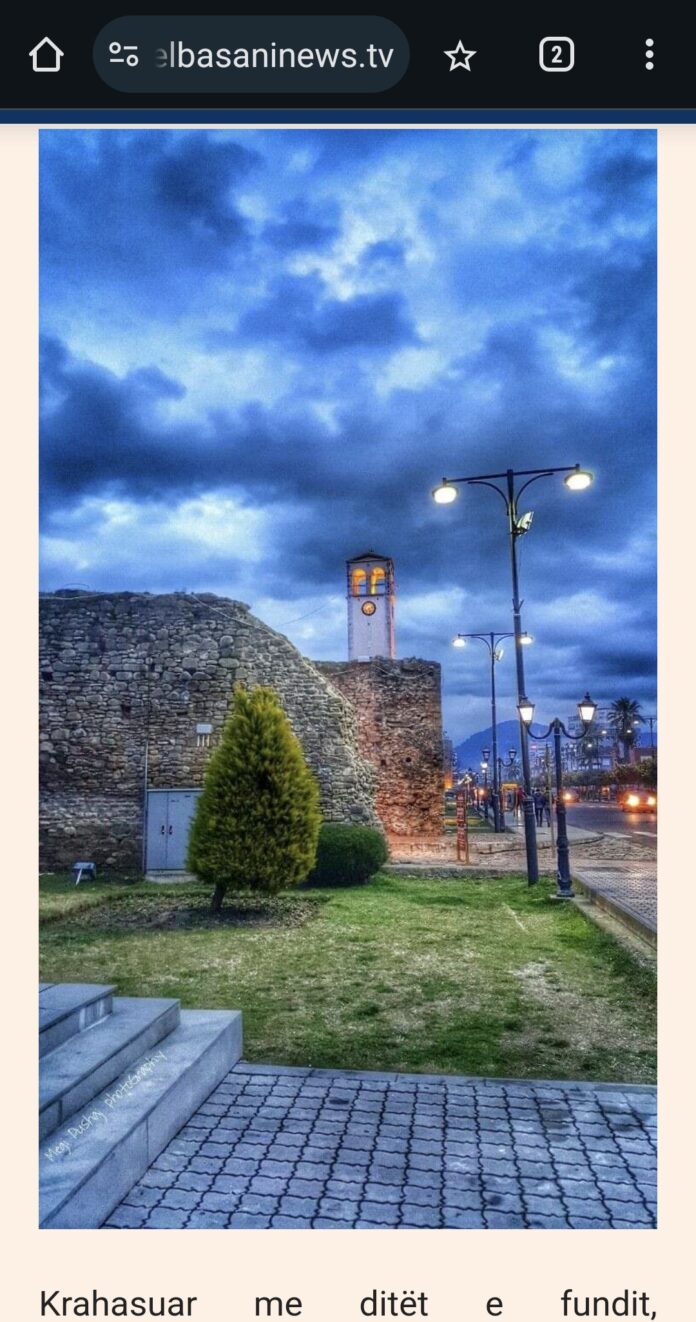Go to the browser home page
This screenshot has height=1322, width=696.
tap(46, 55)
